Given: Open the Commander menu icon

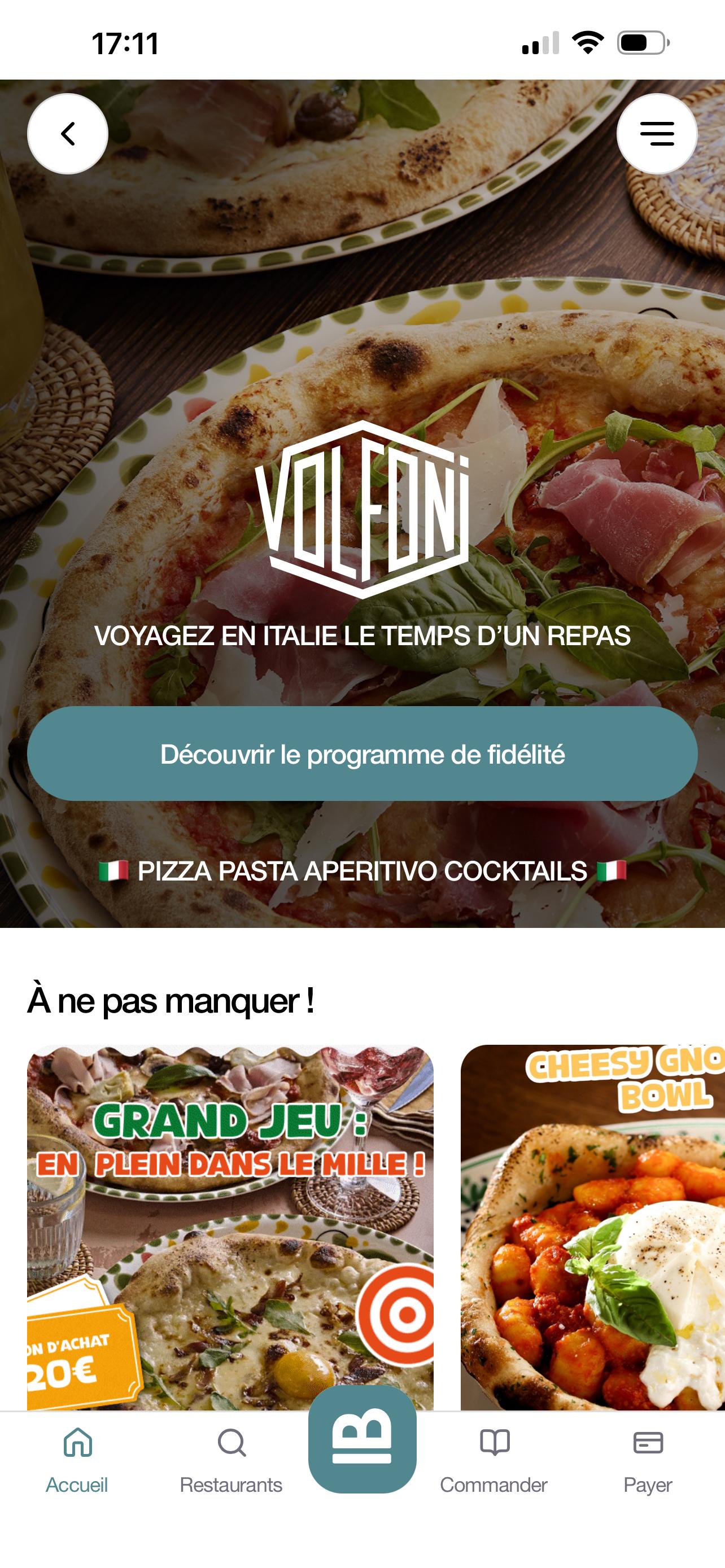Looking at the screenshot, I should coord(494,1443).
